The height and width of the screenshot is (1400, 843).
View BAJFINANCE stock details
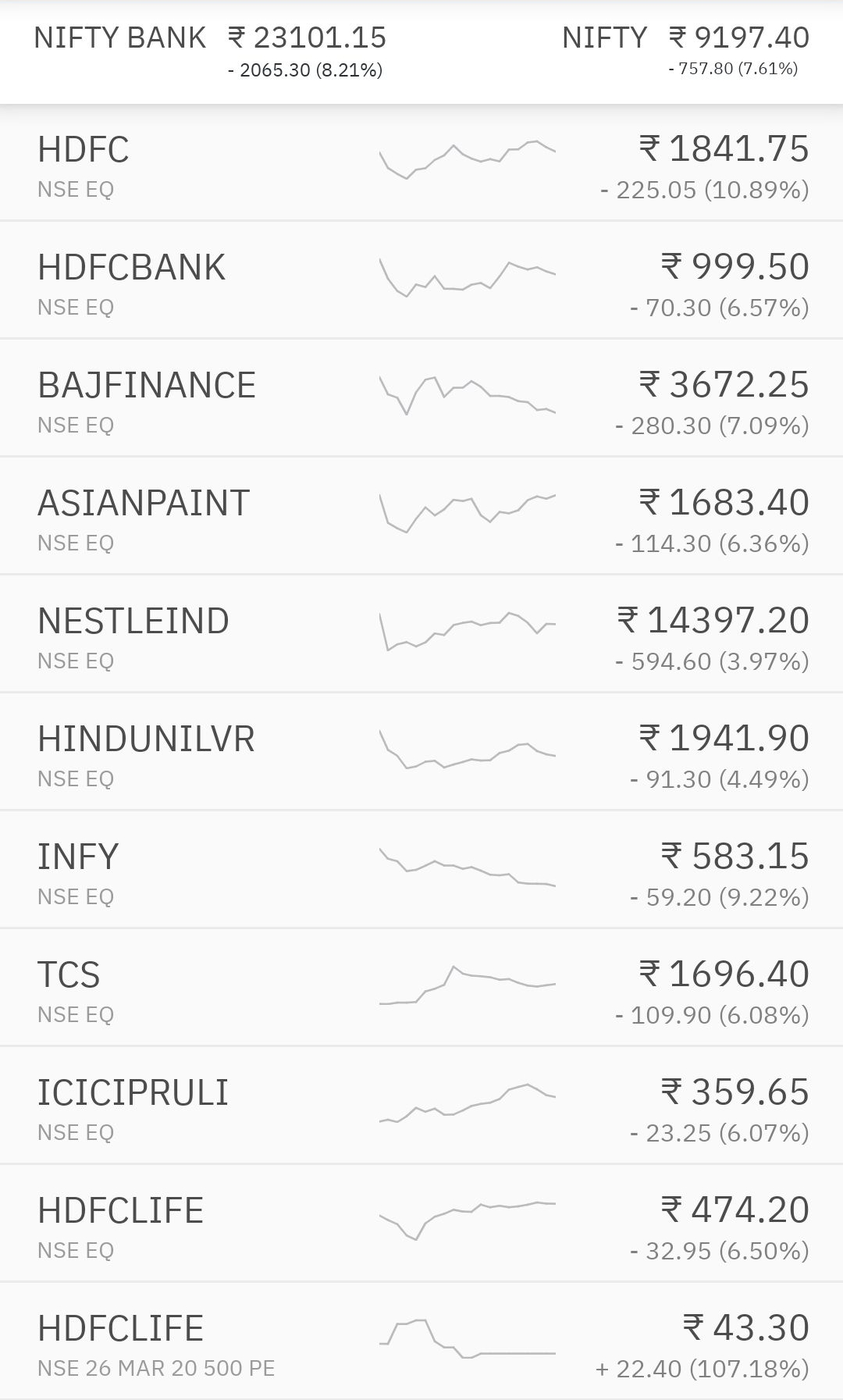(421, 401)
